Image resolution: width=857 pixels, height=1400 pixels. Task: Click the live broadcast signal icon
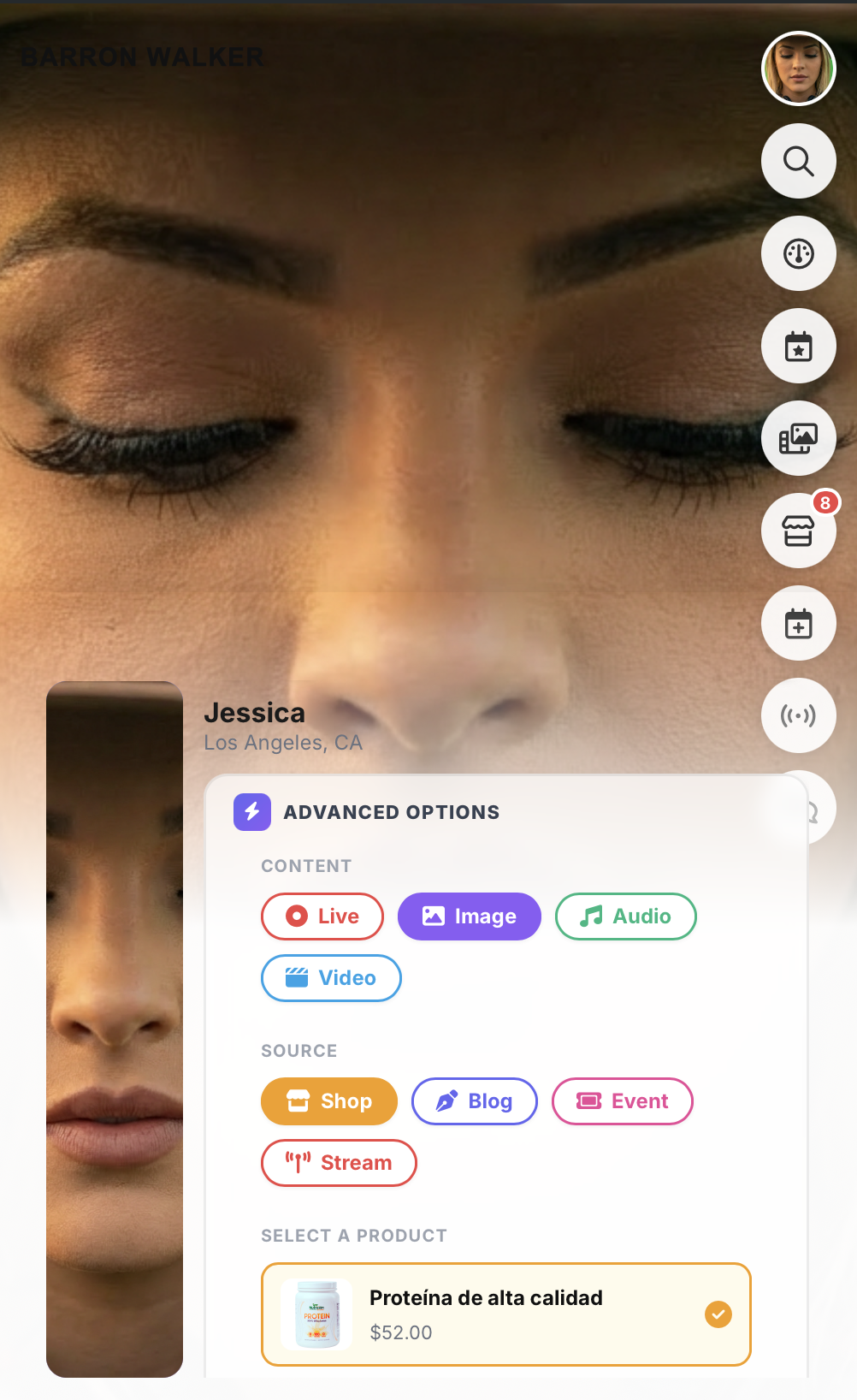pos(798,715)
